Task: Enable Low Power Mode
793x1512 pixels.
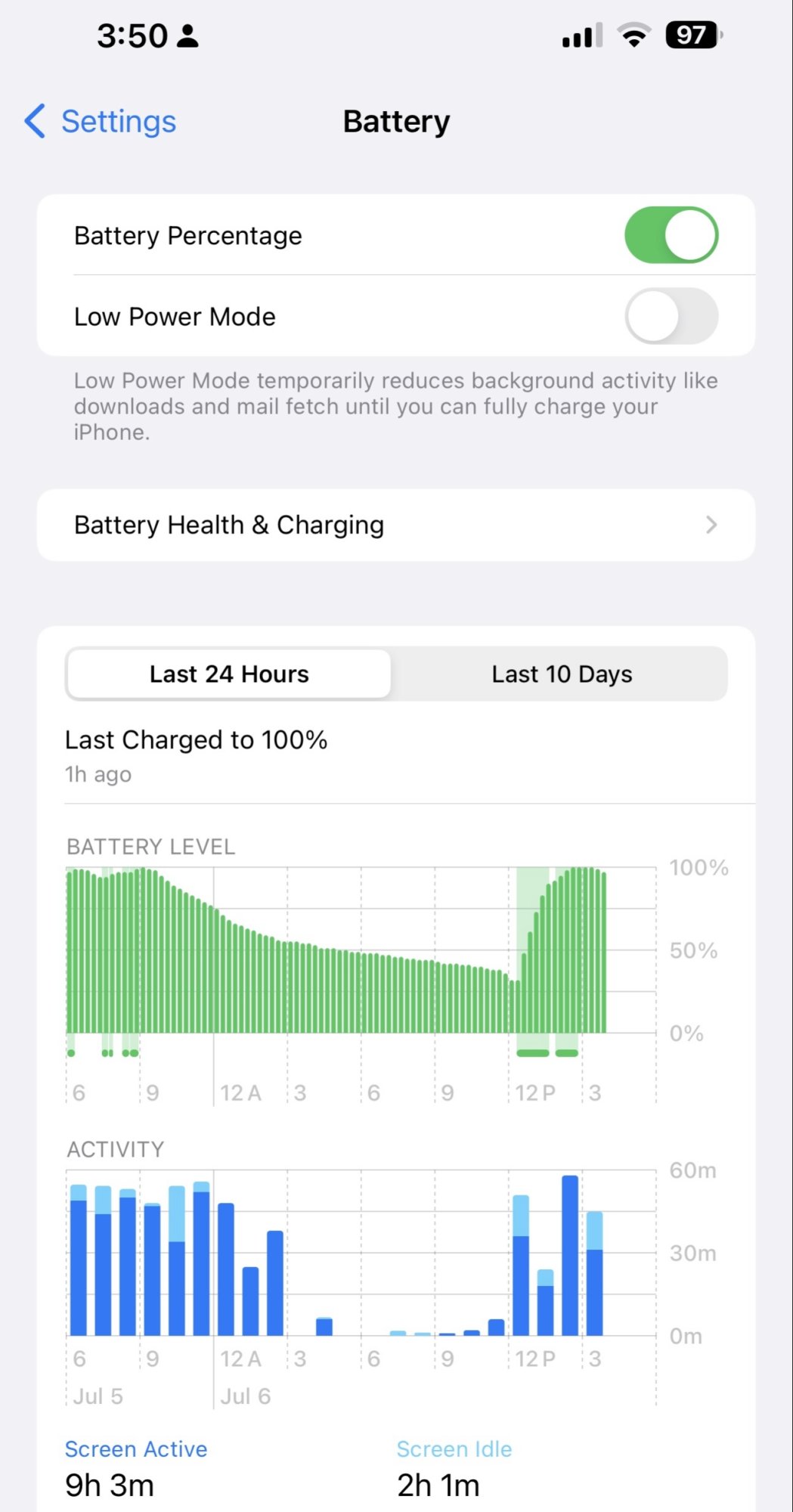Action: [x=671, y=316]
